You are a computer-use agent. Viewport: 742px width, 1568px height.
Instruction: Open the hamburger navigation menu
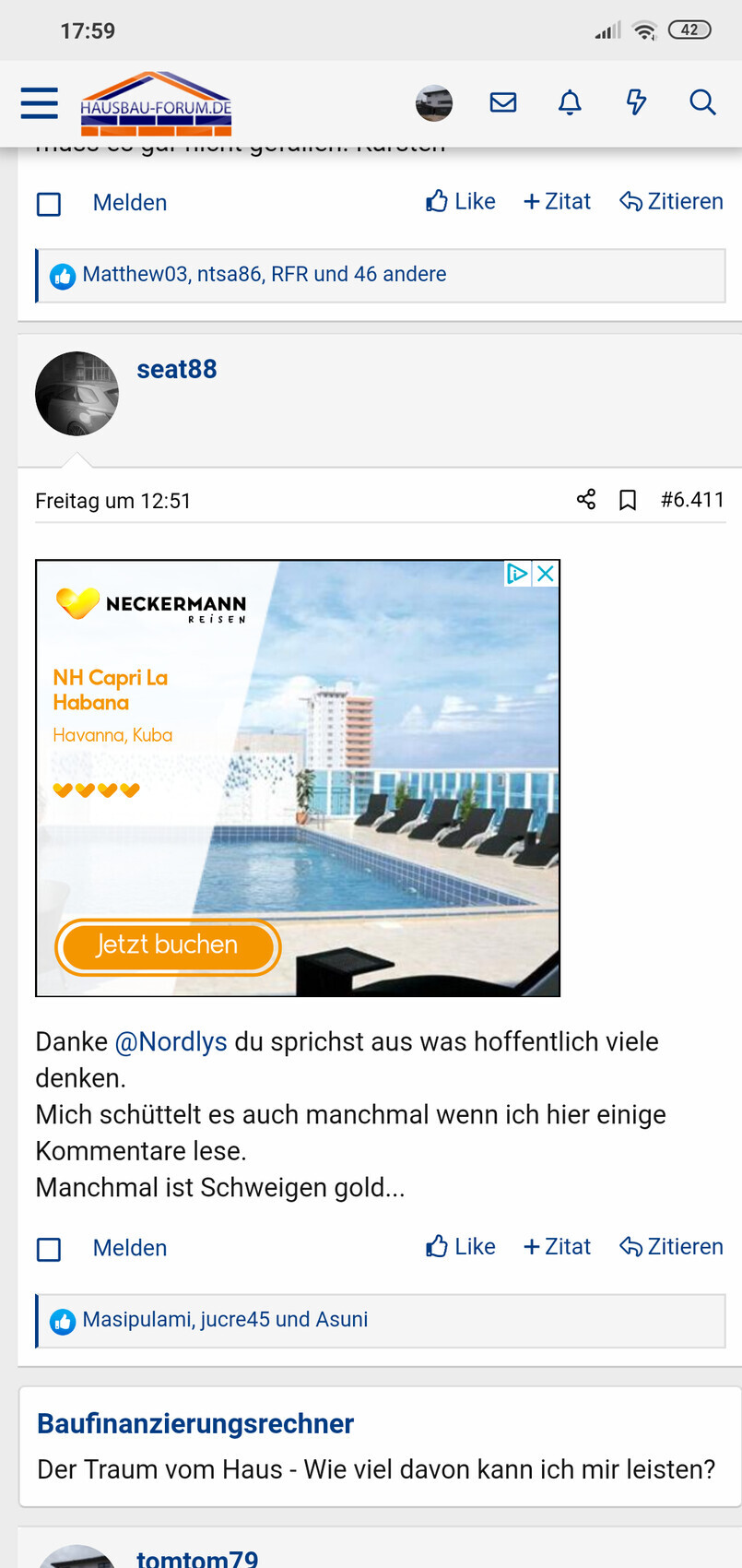point(40,102)
